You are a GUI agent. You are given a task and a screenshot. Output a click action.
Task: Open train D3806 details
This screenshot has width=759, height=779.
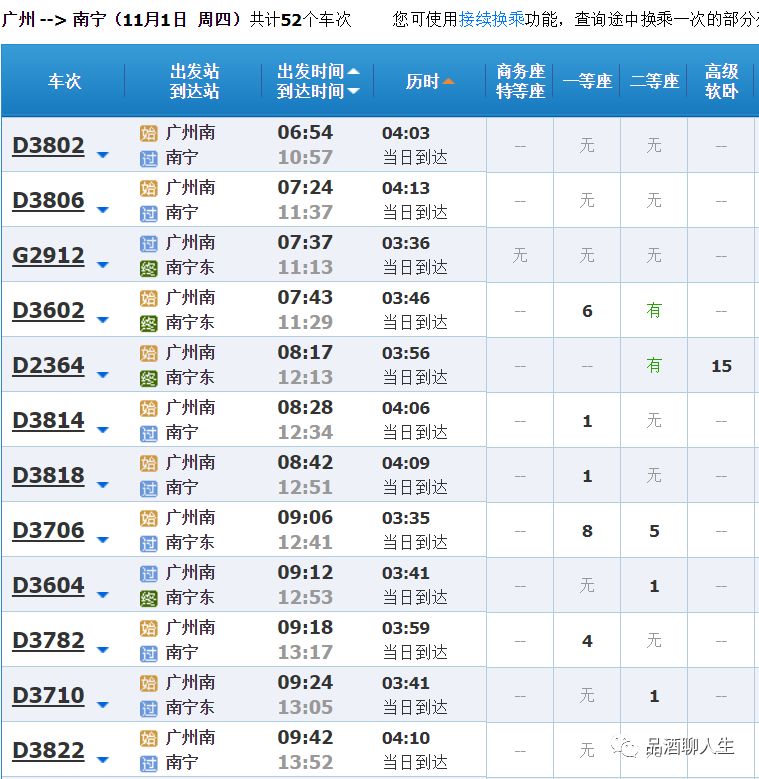[48, 201]
